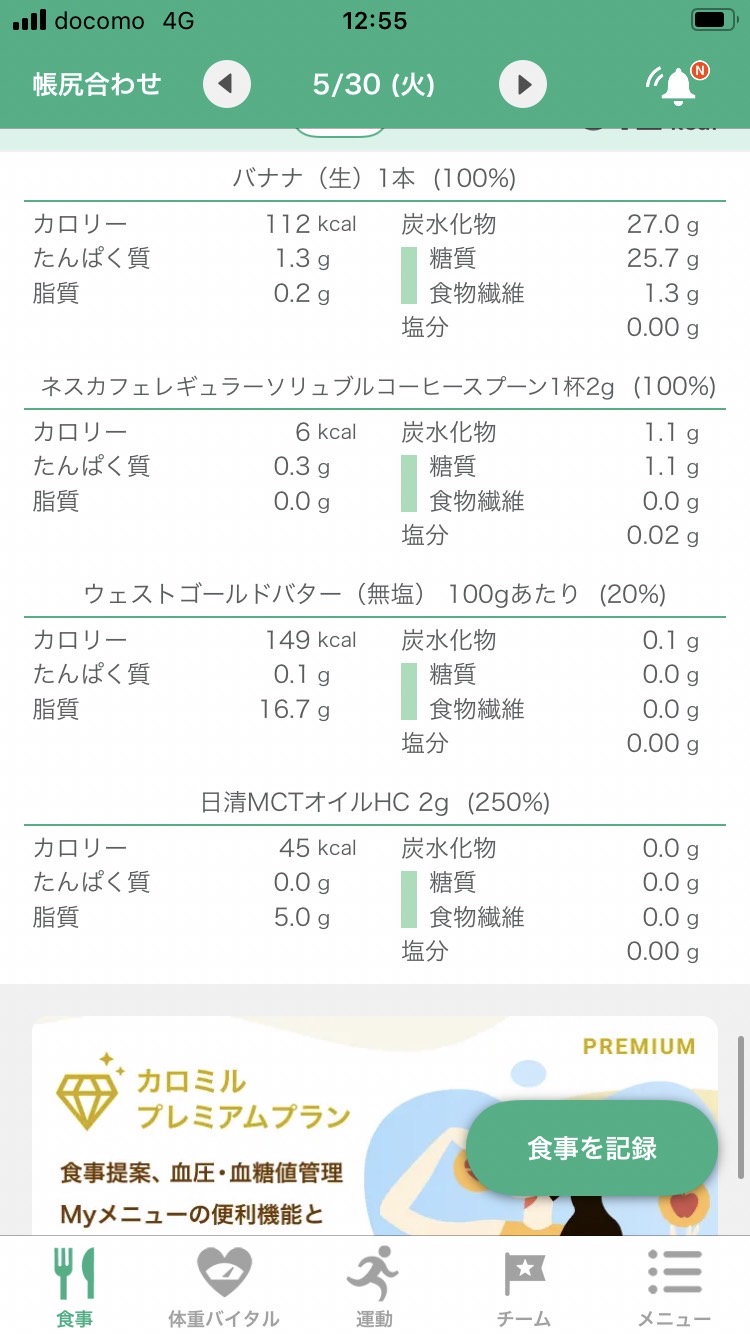Open the notifications bell
Viewport: 750px width, 1334px height.
click(677, 84)
